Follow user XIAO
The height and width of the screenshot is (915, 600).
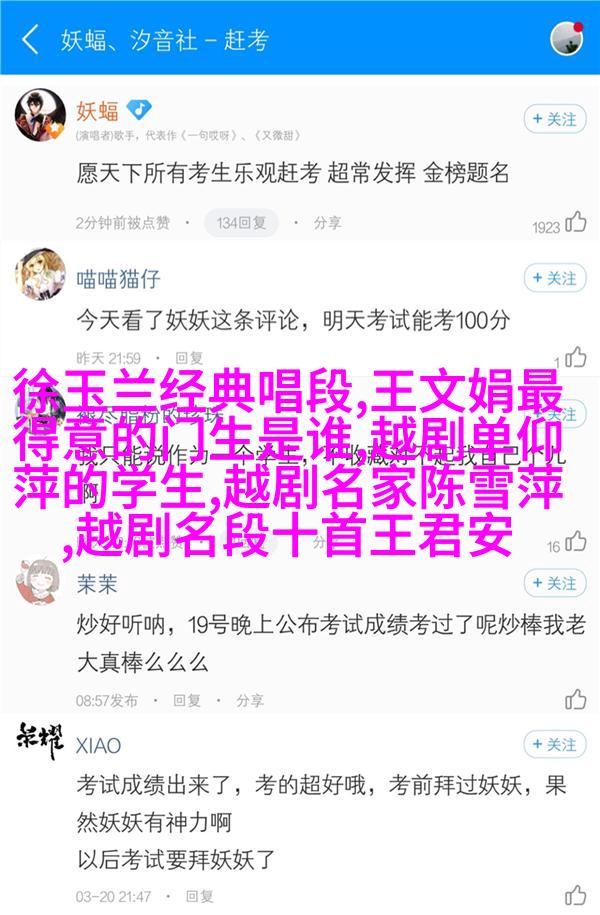click(x=554, y=744)
